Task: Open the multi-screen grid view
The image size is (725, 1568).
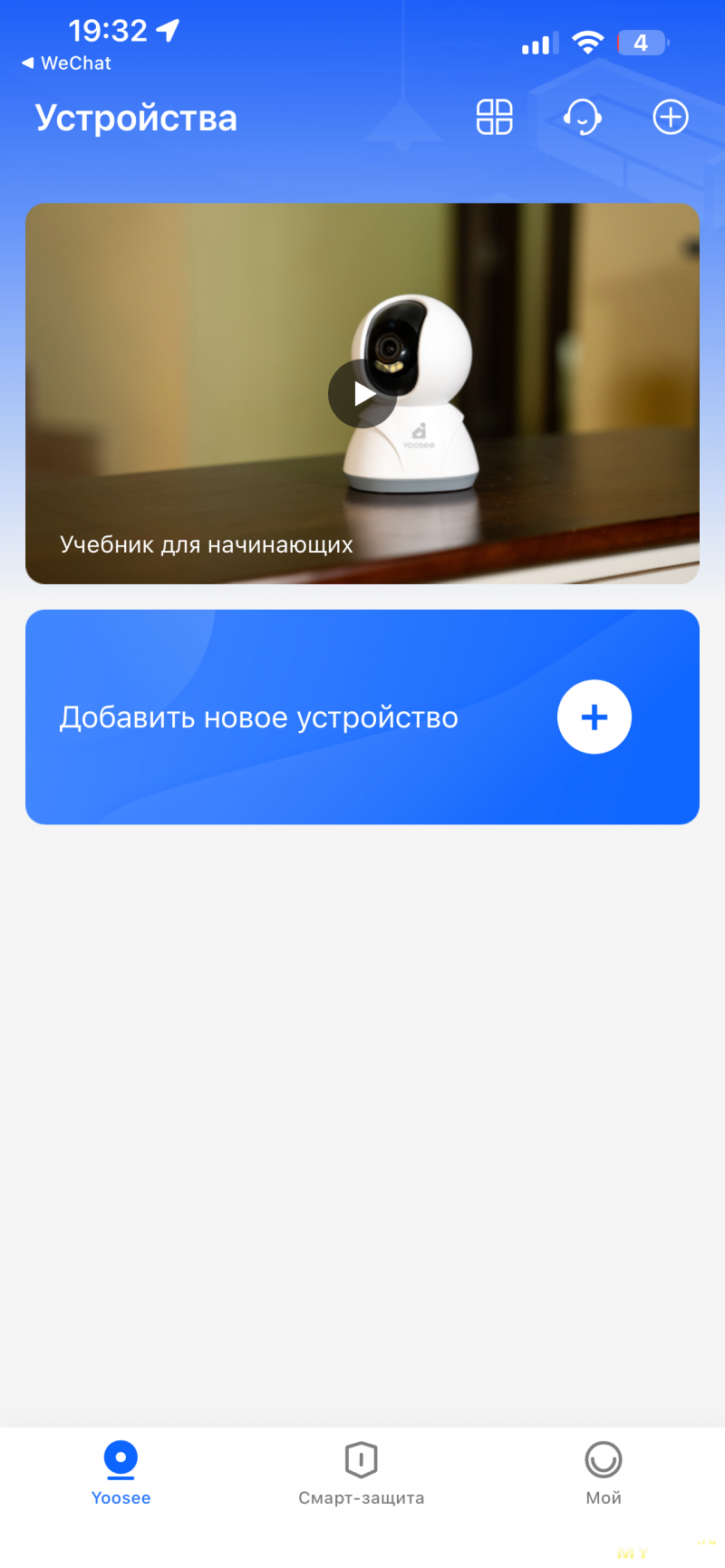Action: 494,118
